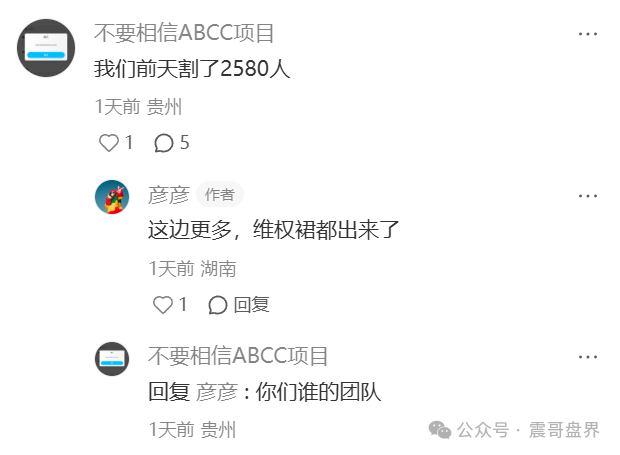Open overflow menu on the 2580人 comment
The width and height of the screenshot is (620, 455).
coord(587,34)
